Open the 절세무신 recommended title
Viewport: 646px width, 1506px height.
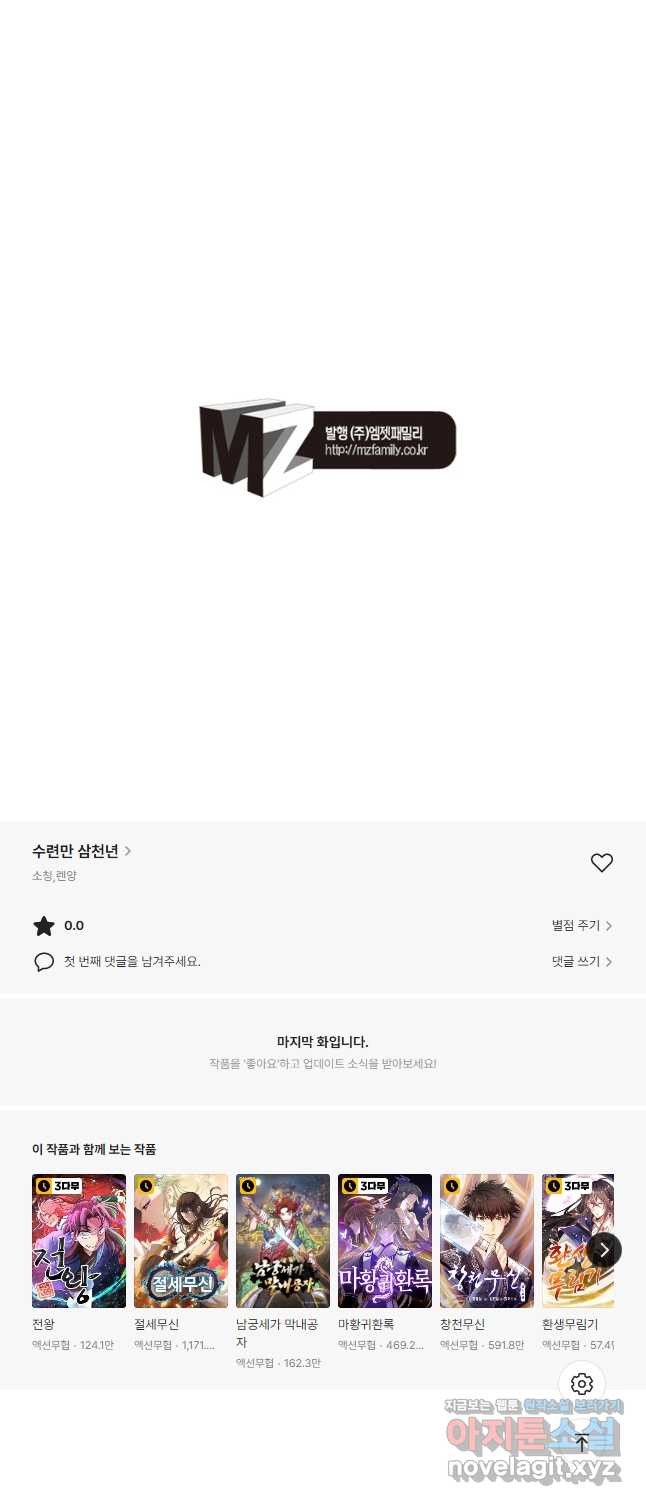tap(181, 1241)
